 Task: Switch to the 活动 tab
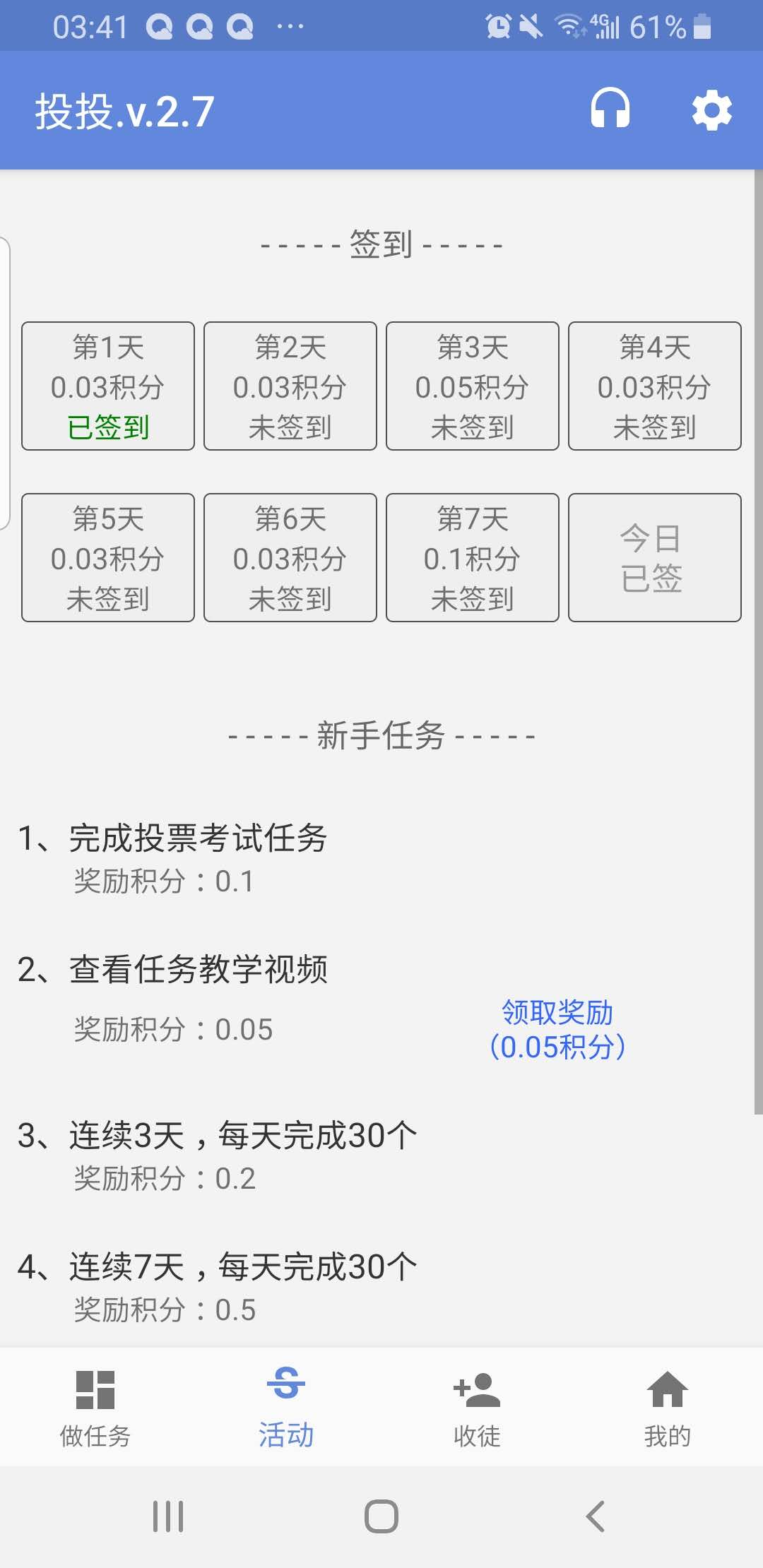[286, 1407]
